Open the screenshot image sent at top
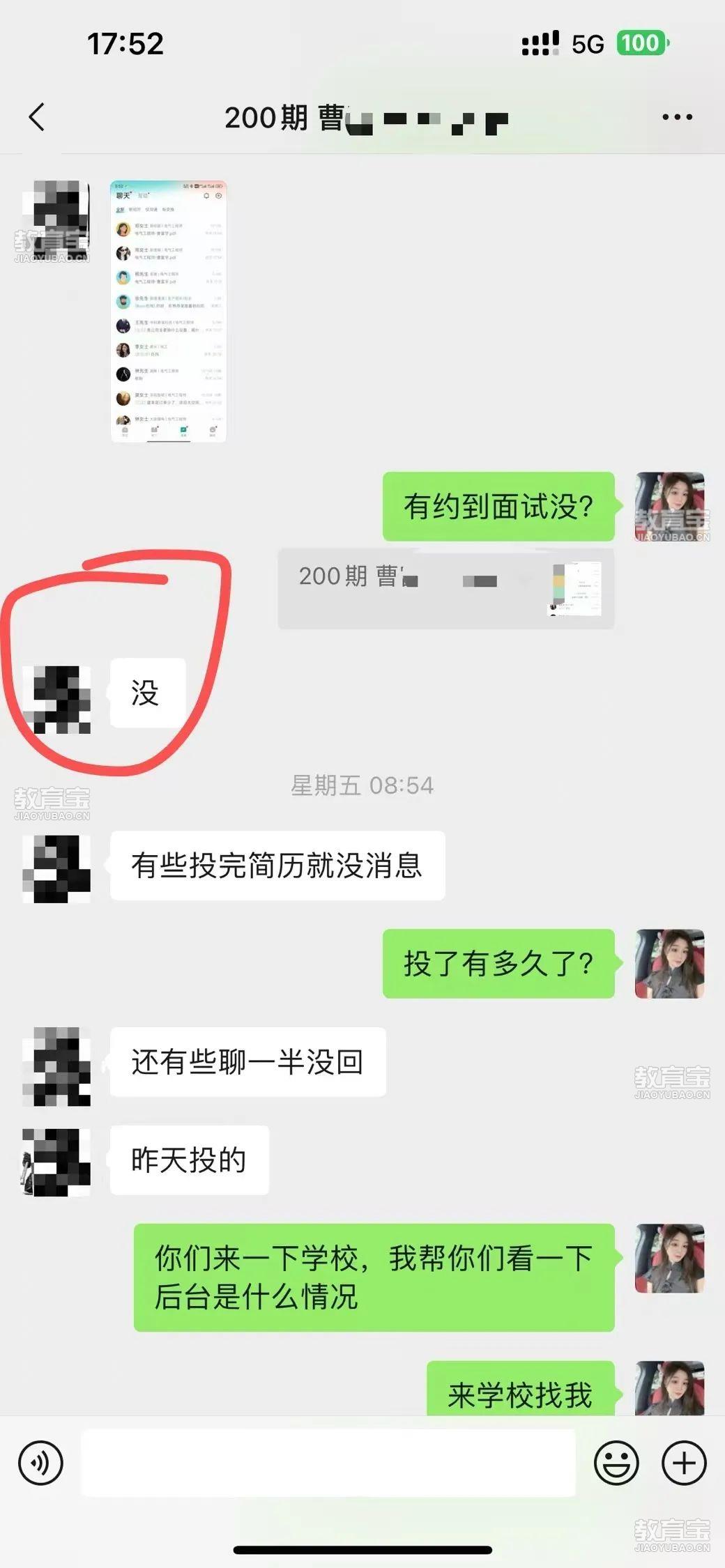 coord(169,312)
